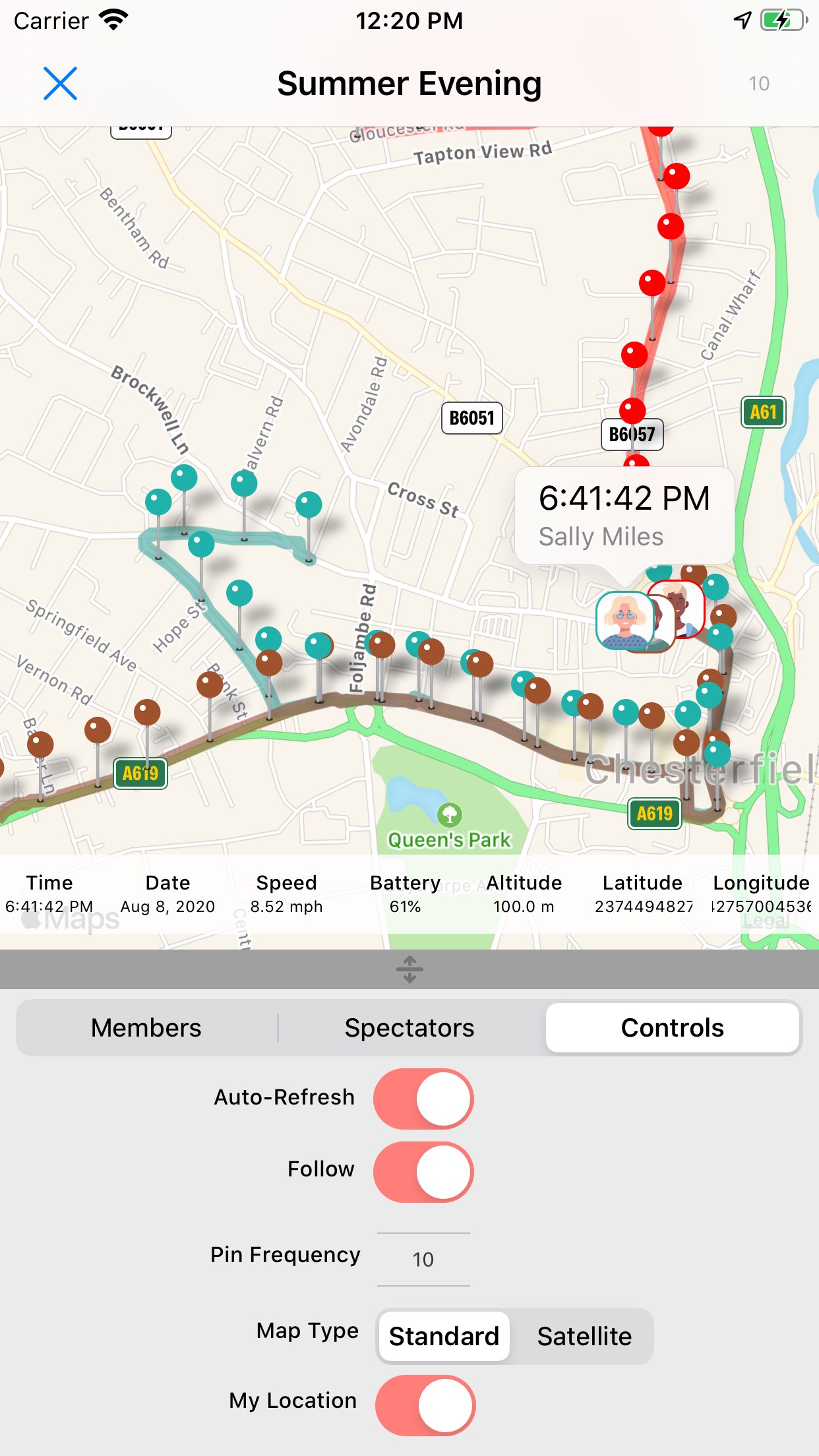Switch to the Members tab
The width and height of the screenshot is (819, 1456).
146,1028
